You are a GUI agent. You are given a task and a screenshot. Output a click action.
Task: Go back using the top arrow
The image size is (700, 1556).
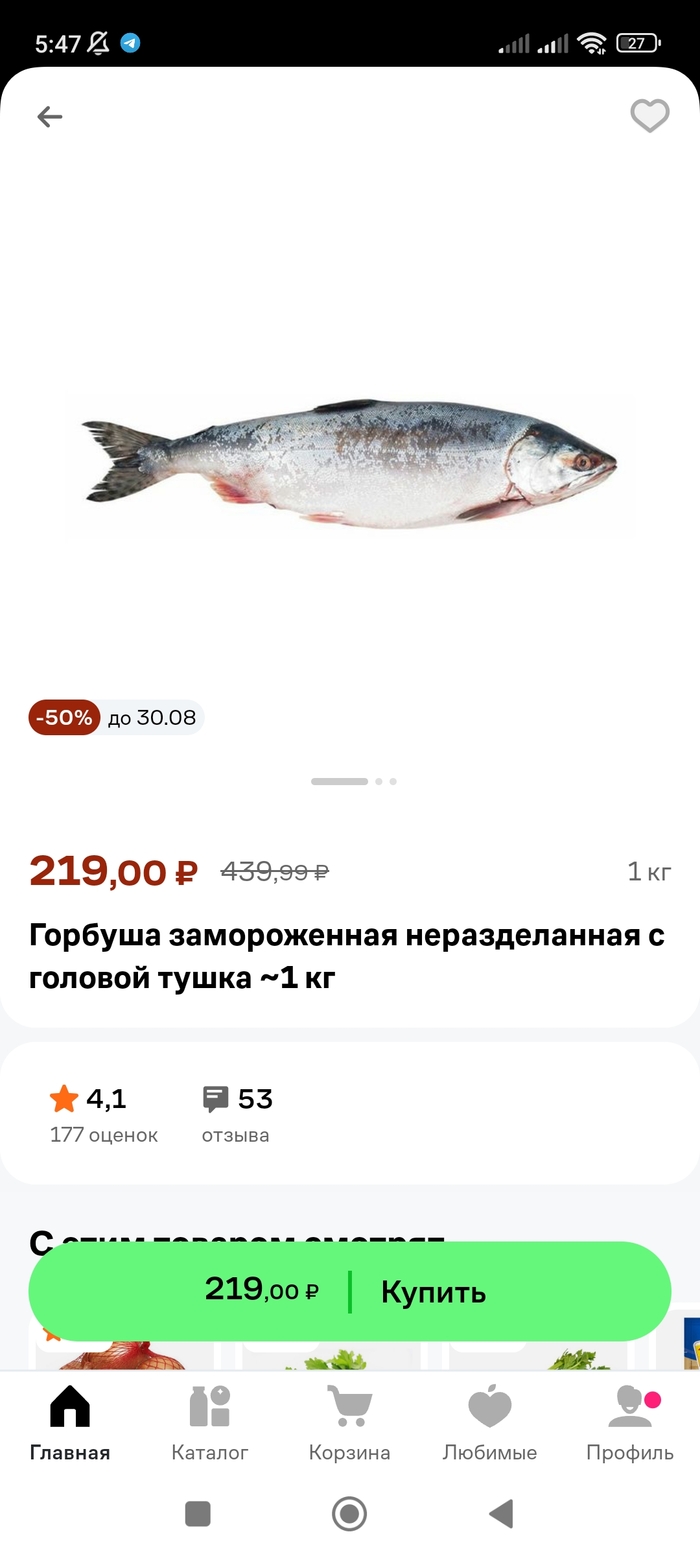(49, 117)
